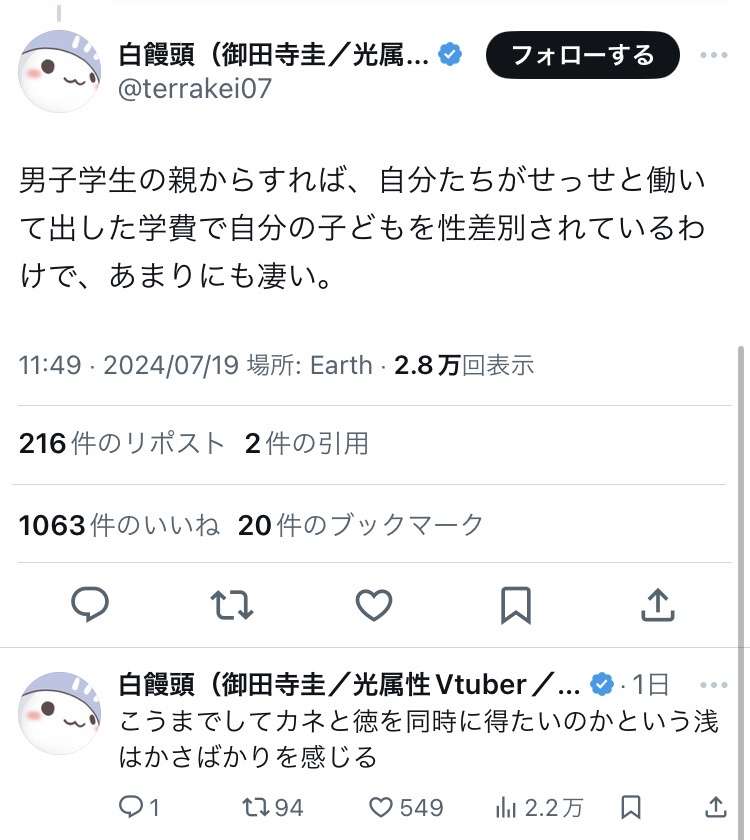Open the reply tweet's author avatar
This screenshot has height=840, width=750.
[x=60, y=713]
